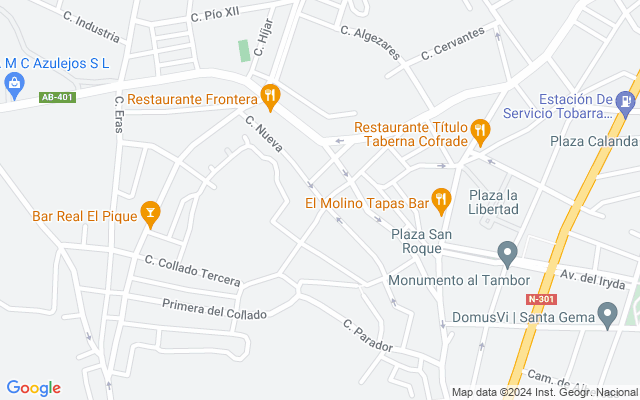Tap the DomusVi Santa Gema pin

click(x=607, y=315)
